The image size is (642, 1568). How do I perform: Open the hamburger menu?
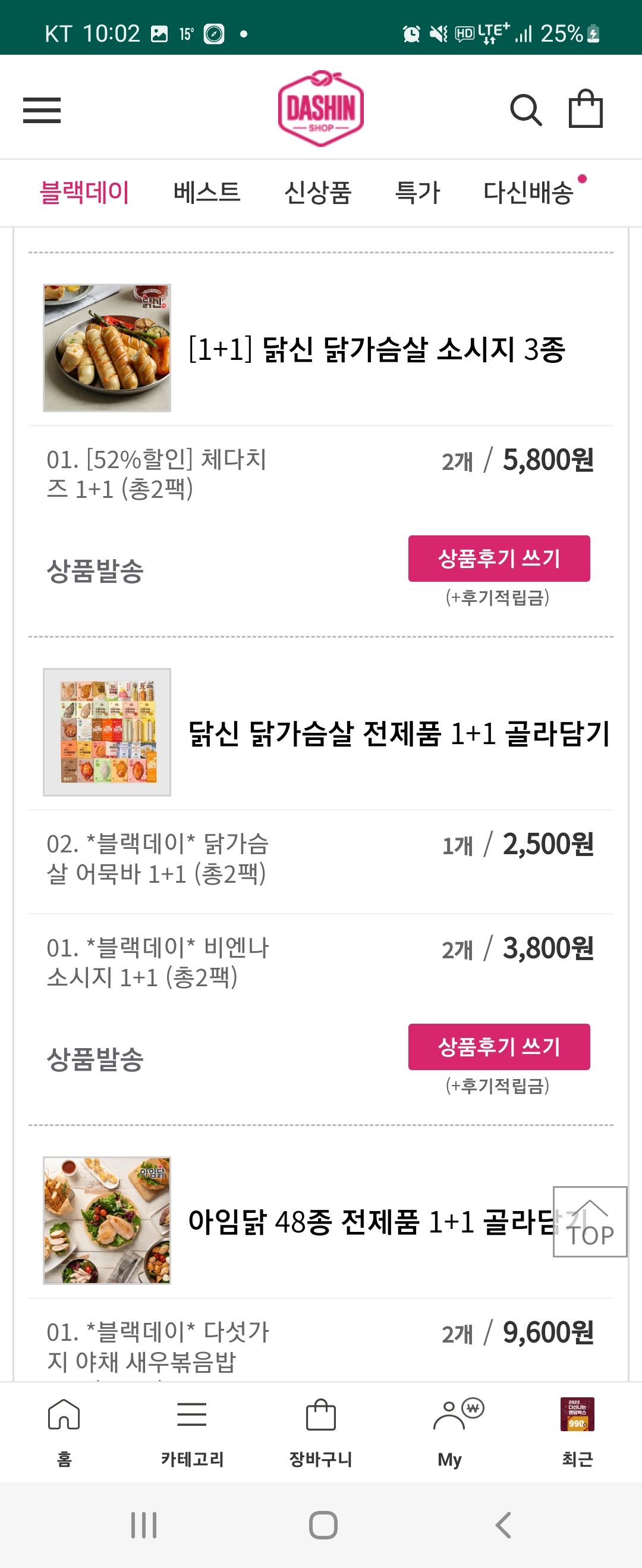(x=42, y=110)
